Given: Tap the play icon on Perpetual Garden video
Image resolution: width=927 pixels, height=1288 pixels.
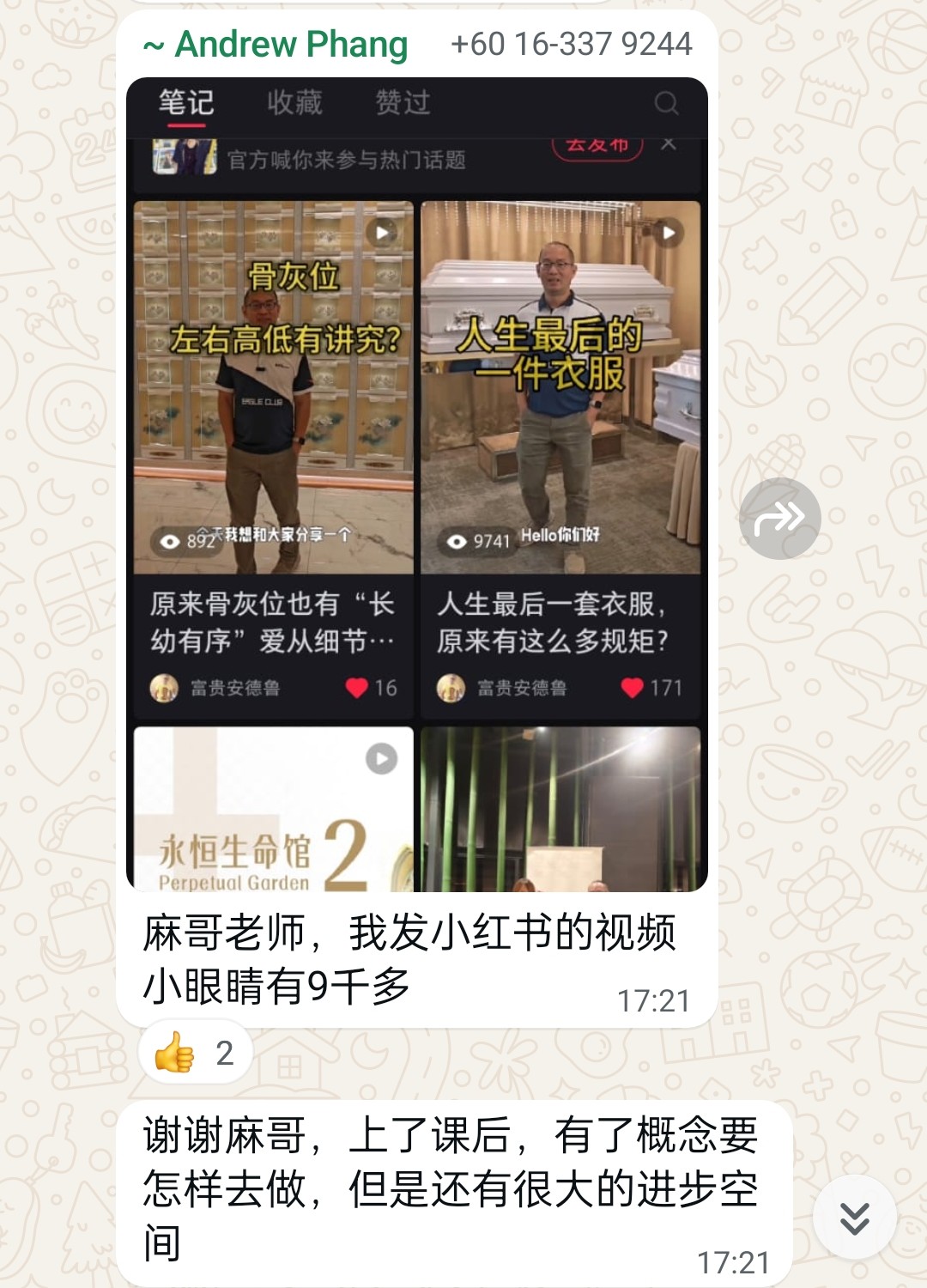Looking at the screenshot, I should tap(380, 758).
